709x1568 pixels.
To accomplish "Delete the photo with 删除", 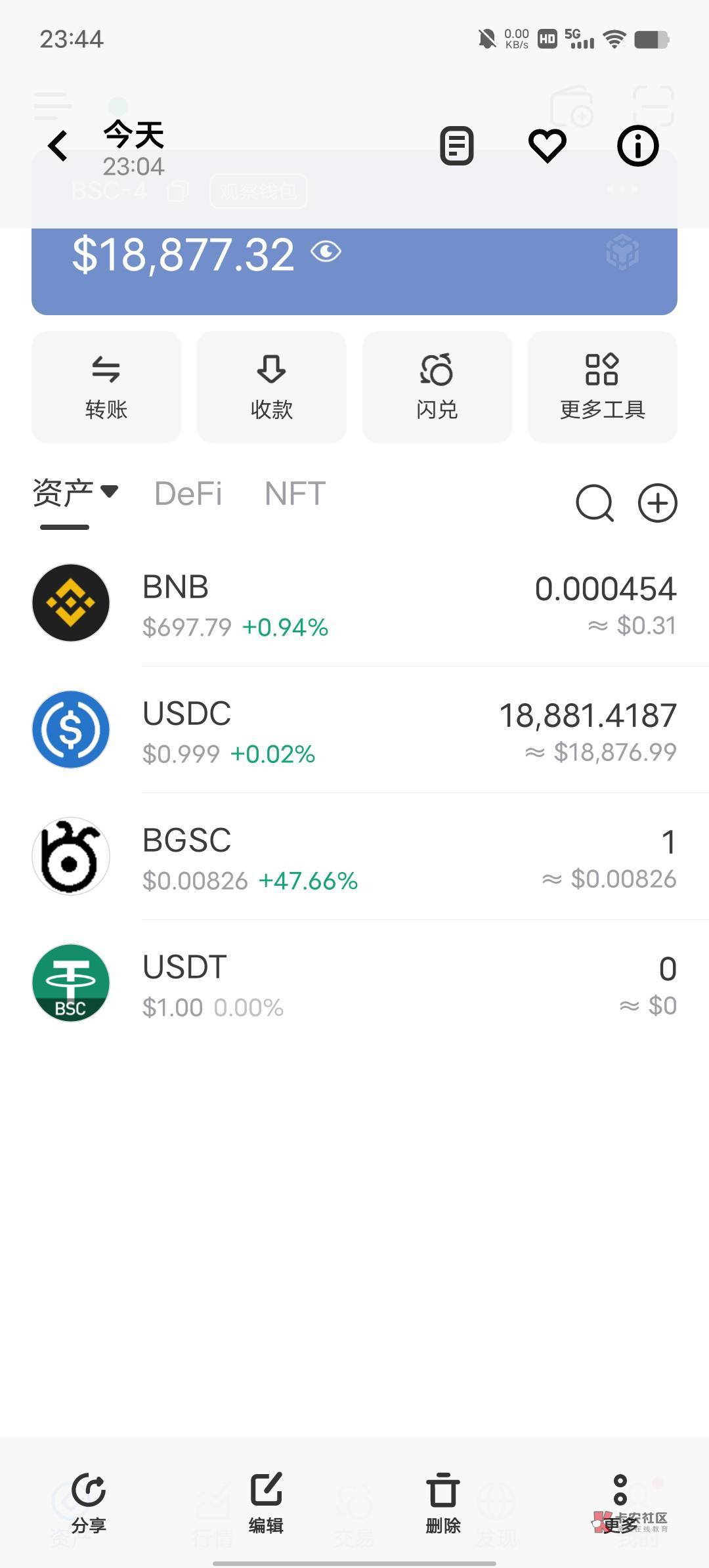I will point(443,1502).
